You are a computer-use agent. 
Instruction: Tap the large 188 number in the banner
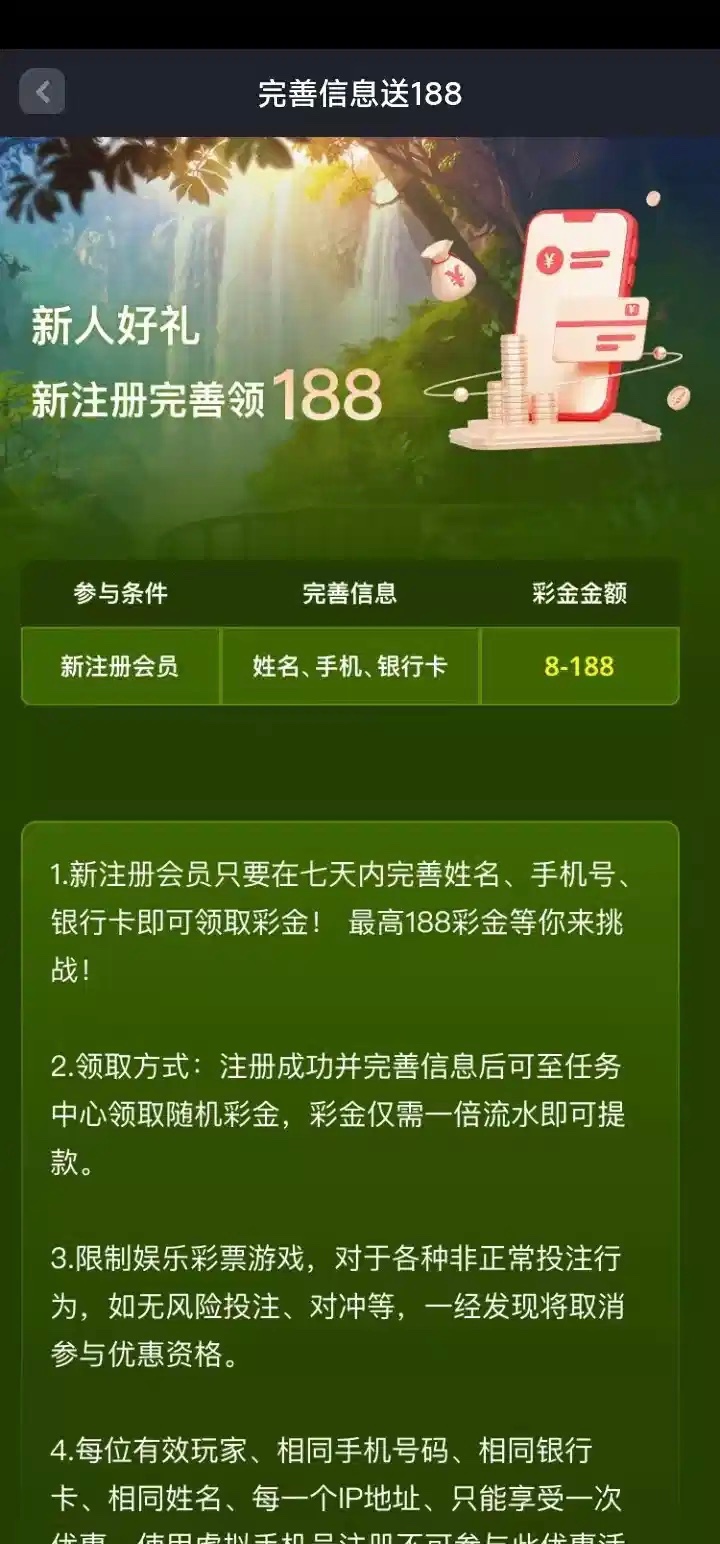(330, 396)
